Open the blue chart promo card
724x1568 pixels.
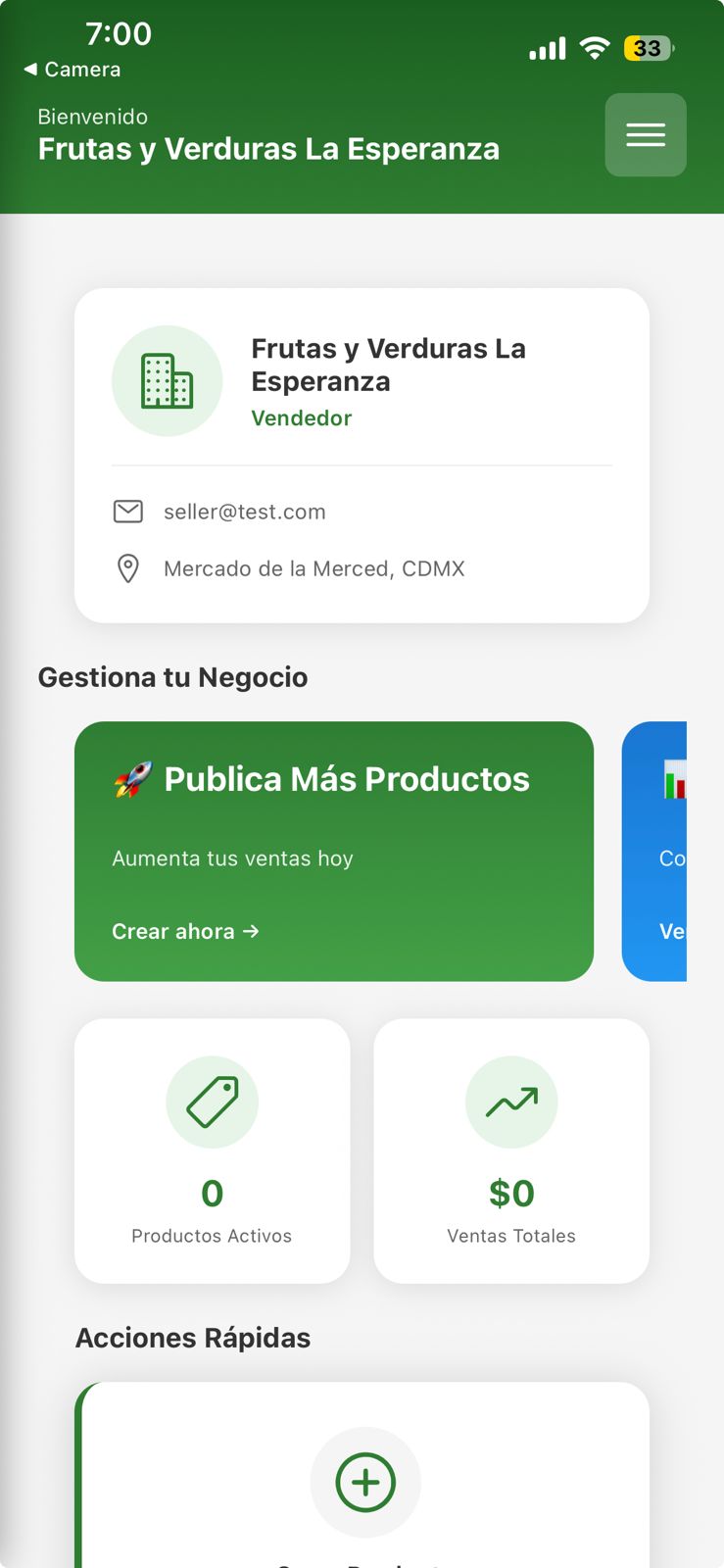656,851
